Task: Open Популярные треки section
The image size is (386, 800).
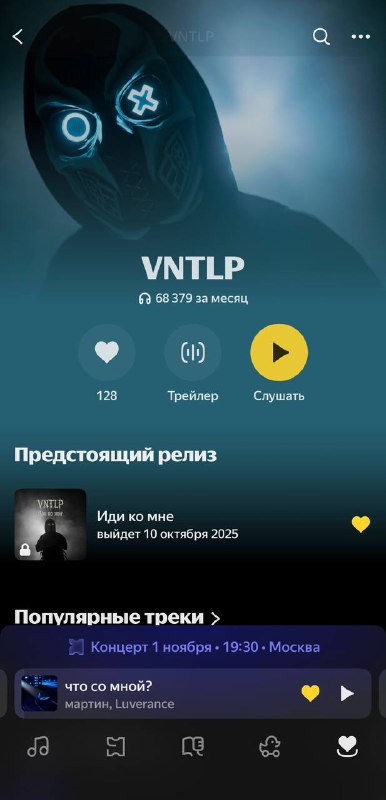Action: [117, 617]
